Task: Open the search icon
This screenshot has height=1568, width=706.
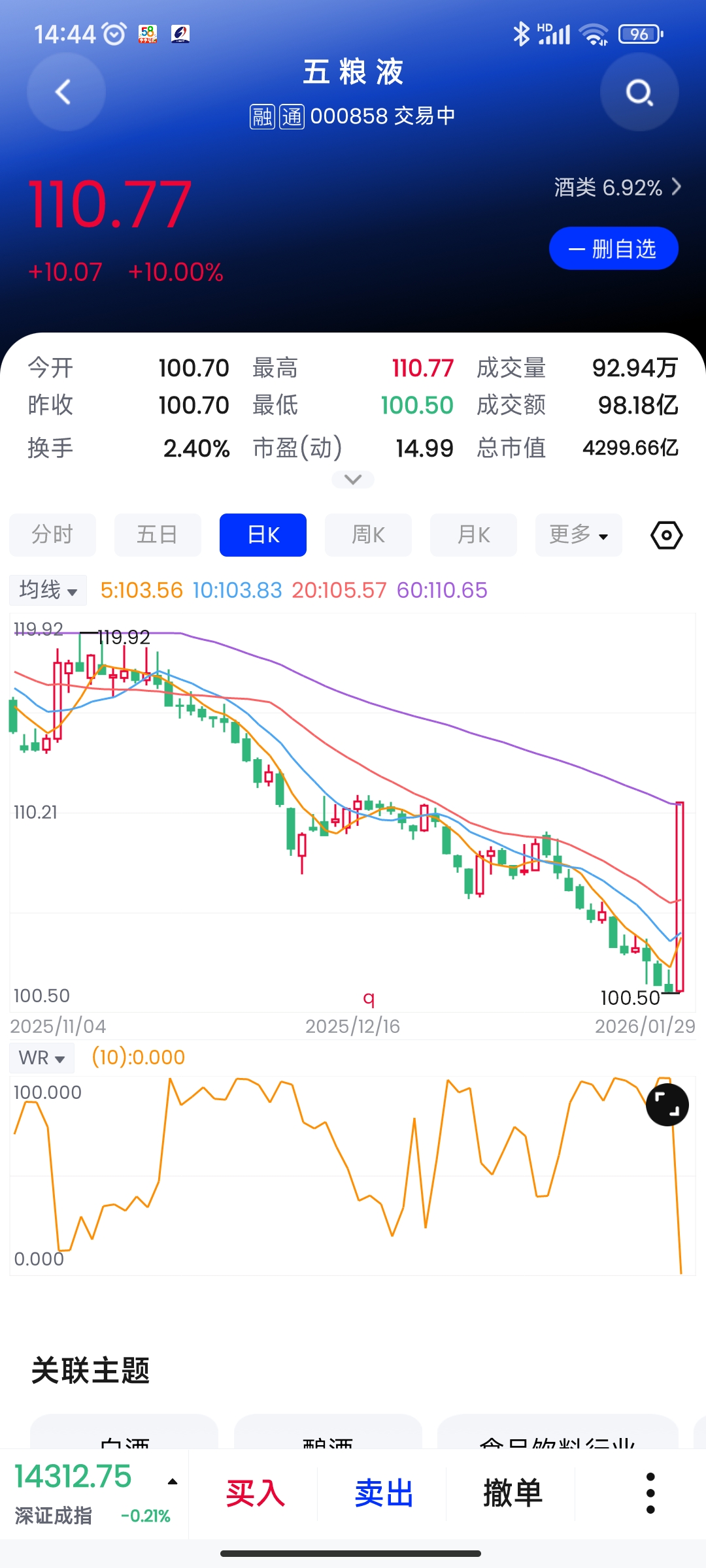Action: click(639, 92)
